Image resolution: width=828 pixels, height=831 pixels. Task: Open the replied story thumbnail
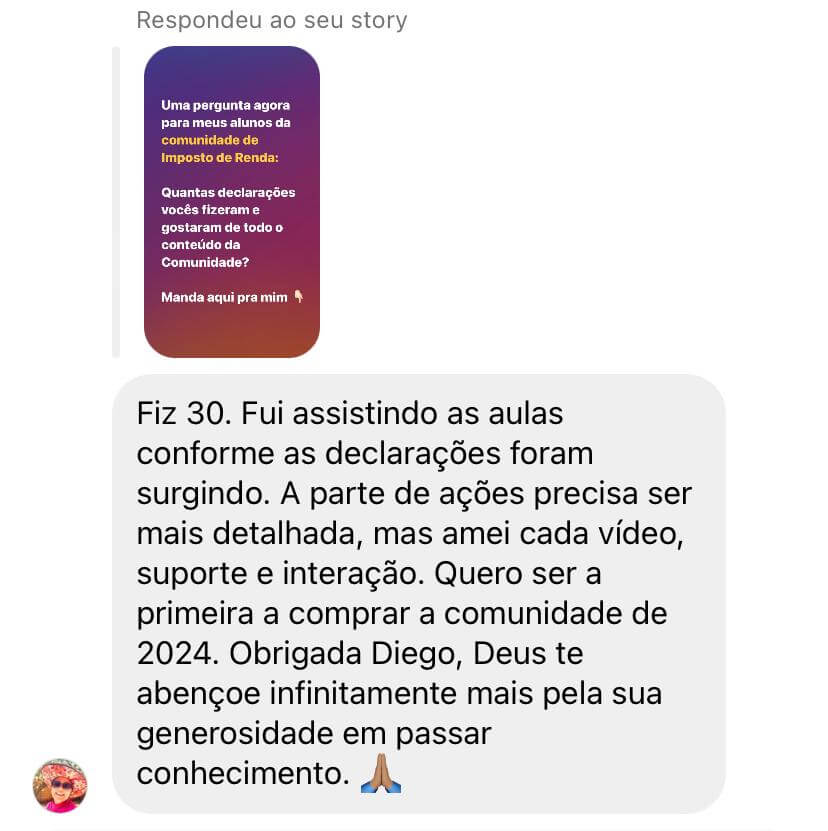click(232, 202)
